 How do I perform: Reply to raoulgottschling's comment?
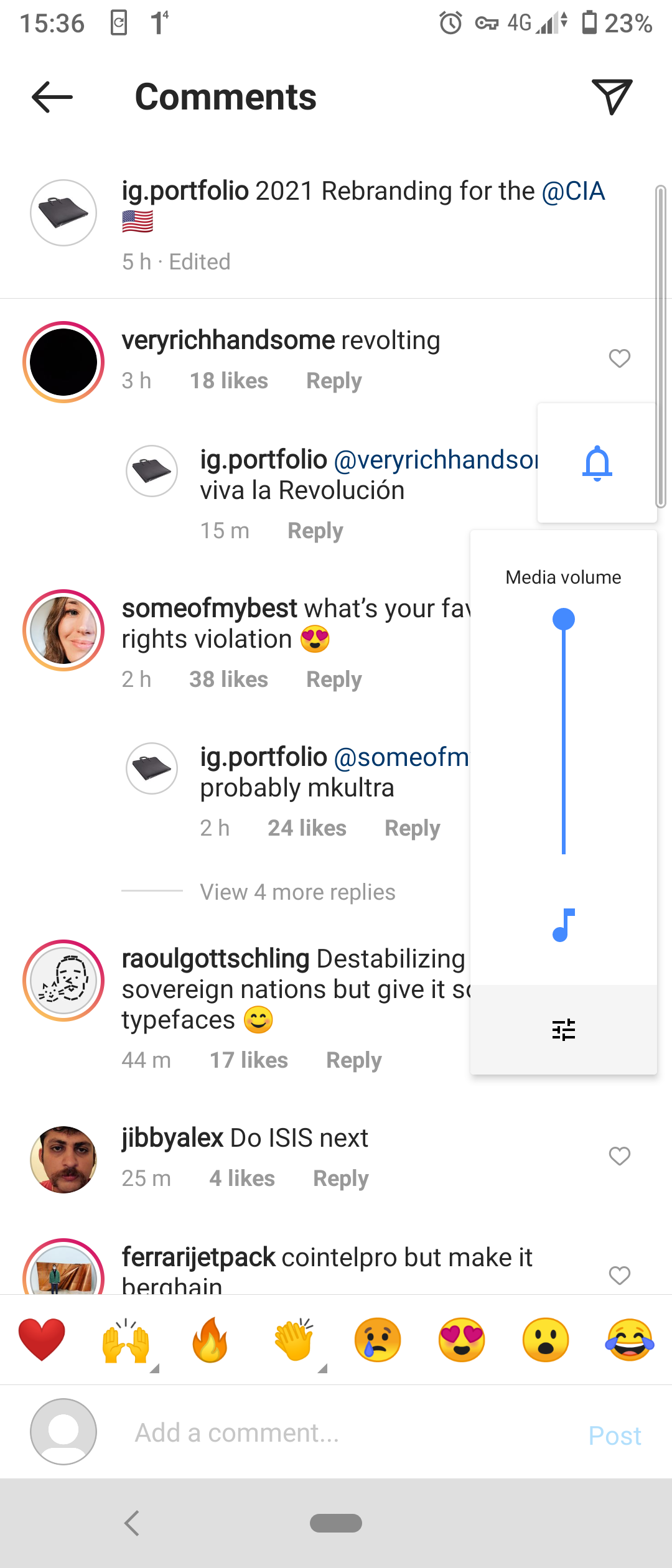point(353,1060)
